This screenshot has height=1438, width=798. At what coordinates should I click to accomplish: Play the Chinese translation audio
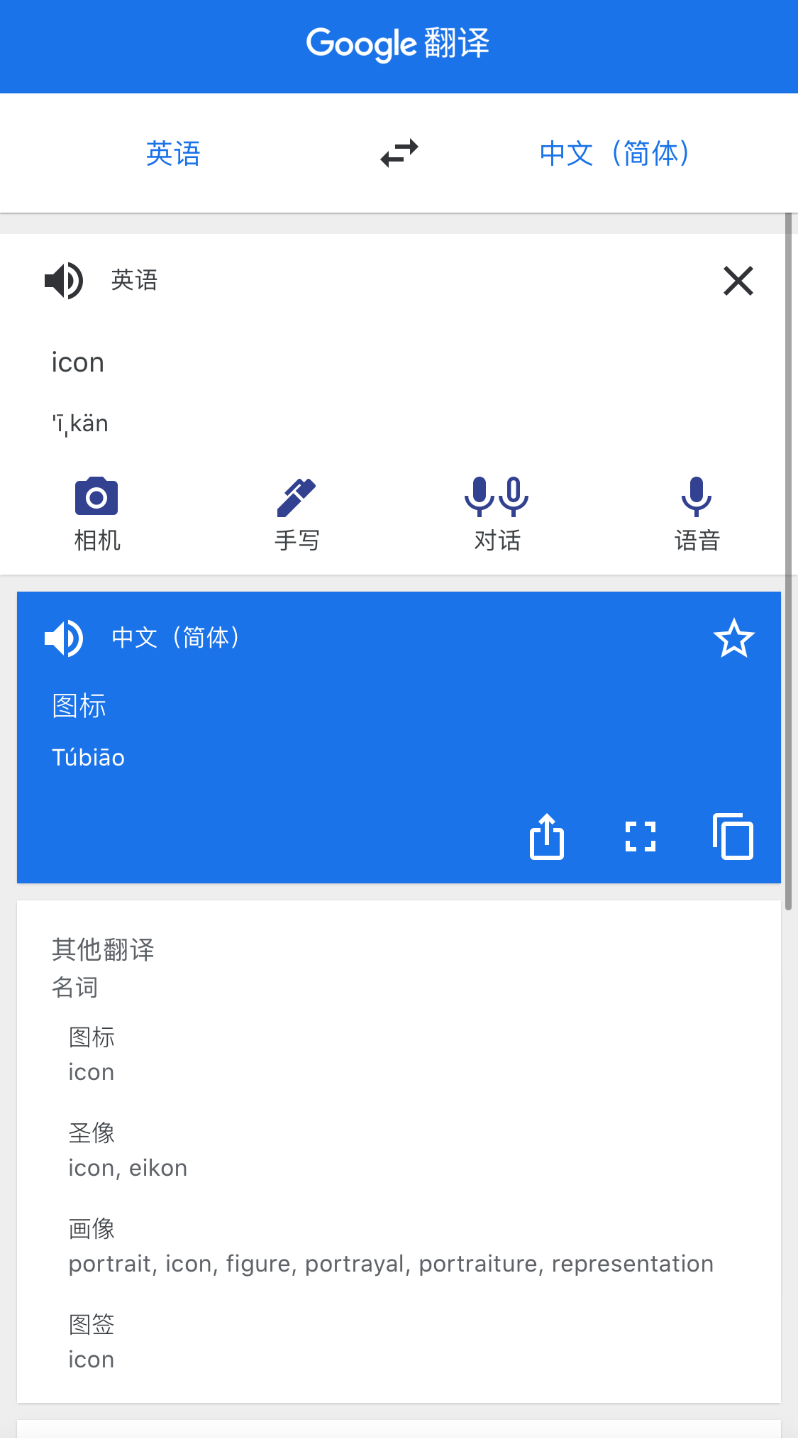pos(64,638)
